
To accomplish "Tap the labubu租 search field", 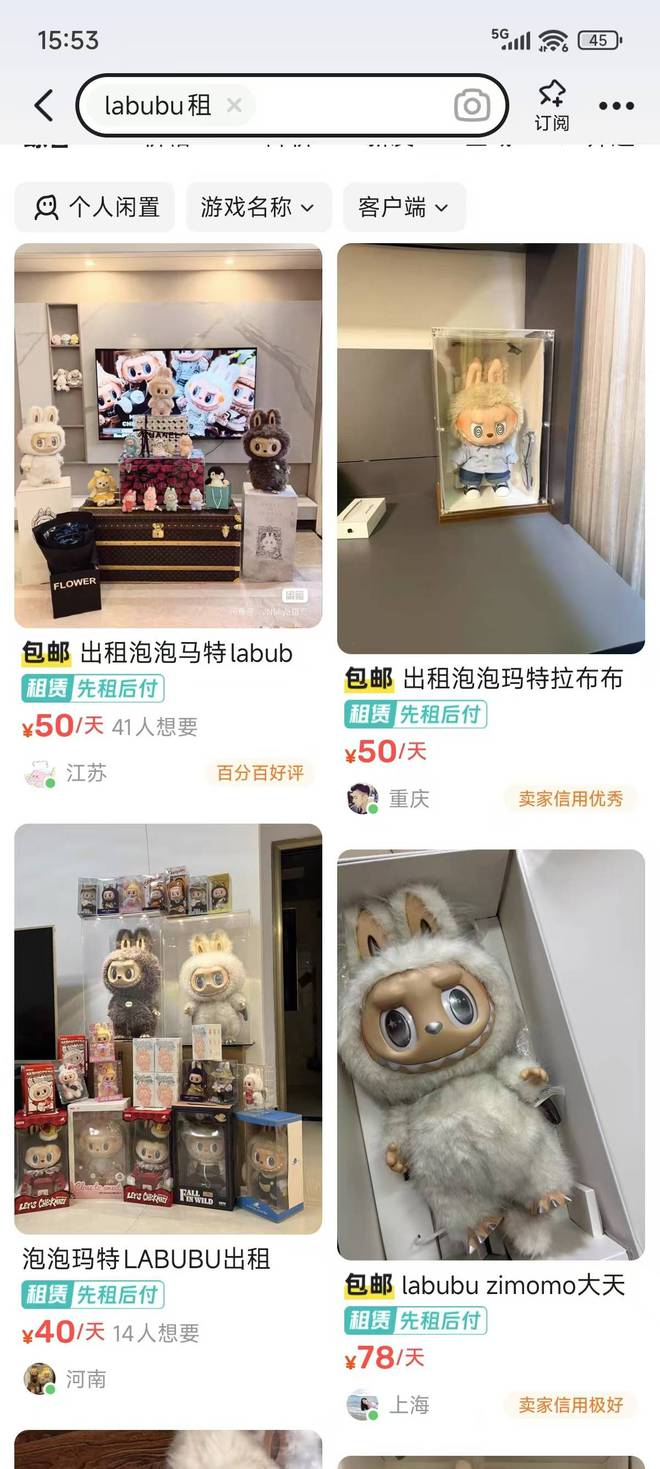I will tap(292, 105).
